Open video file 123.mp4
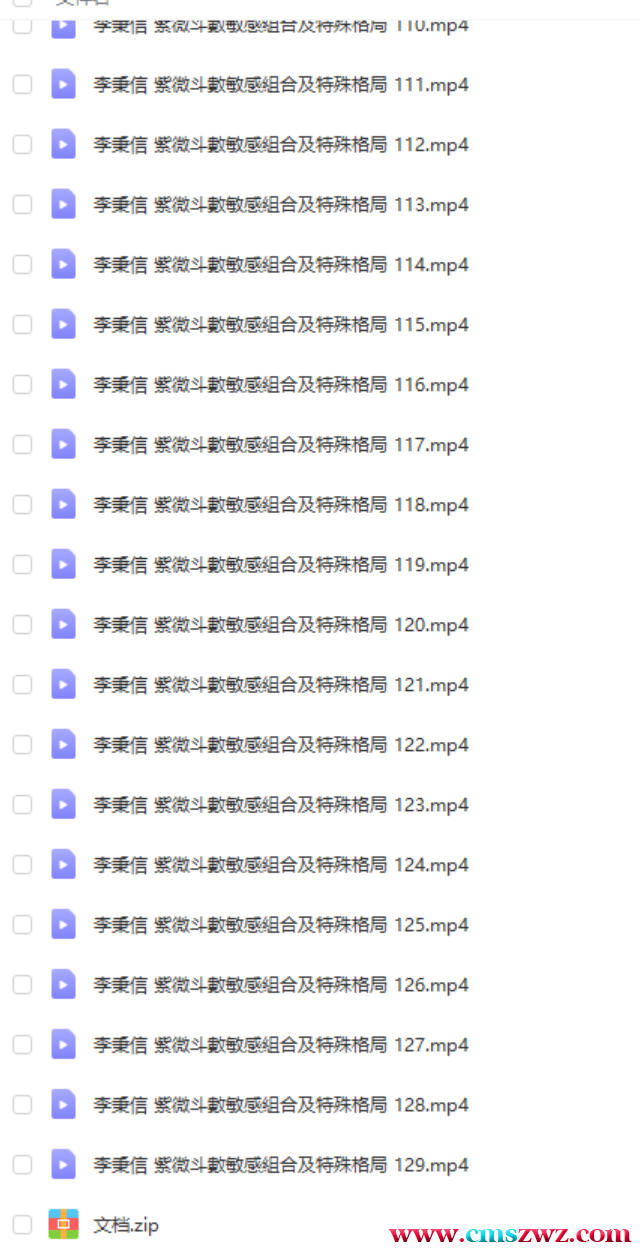The width and height of the screenshot is (640, 1252). tap(280, 805)
